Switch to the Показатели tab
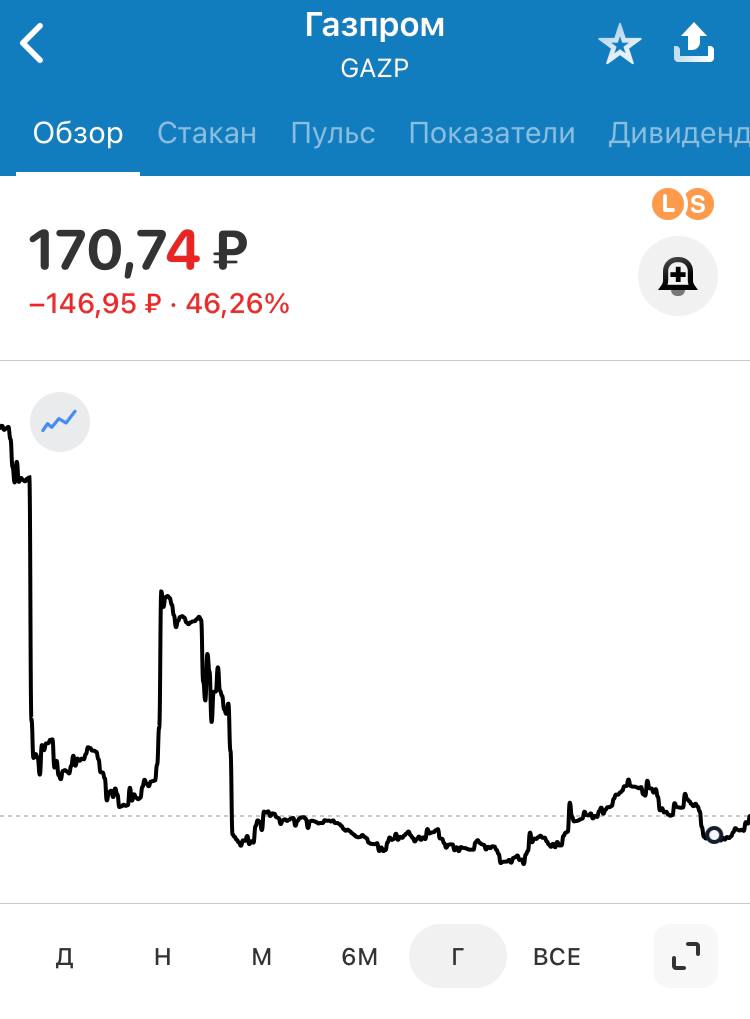 click(x=492, y=133)
